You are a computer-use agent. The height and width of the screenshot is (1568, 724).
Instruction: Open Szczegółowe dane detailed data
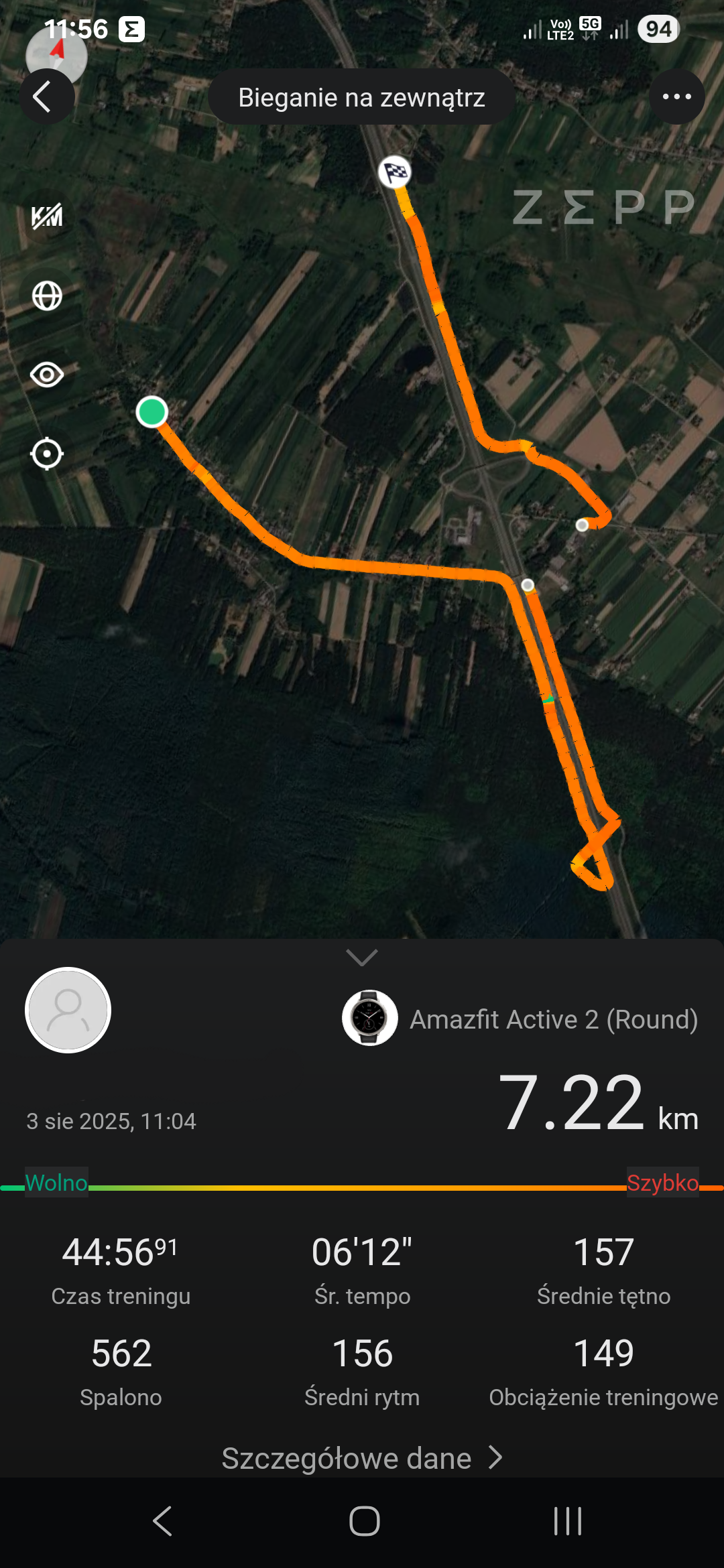(362, 1458)
